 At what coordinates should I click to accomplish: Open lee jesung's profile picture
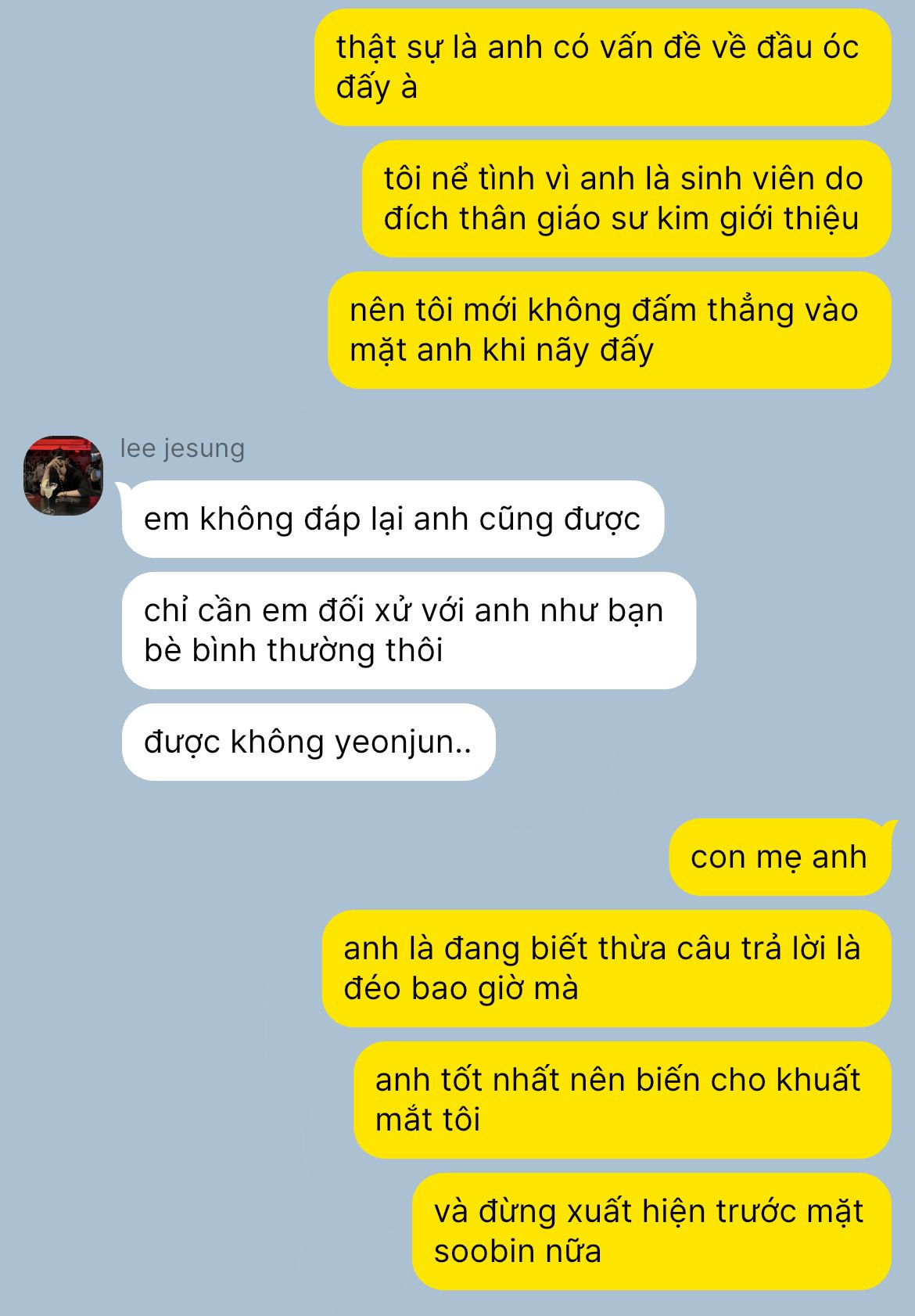[x=63, y=476]
